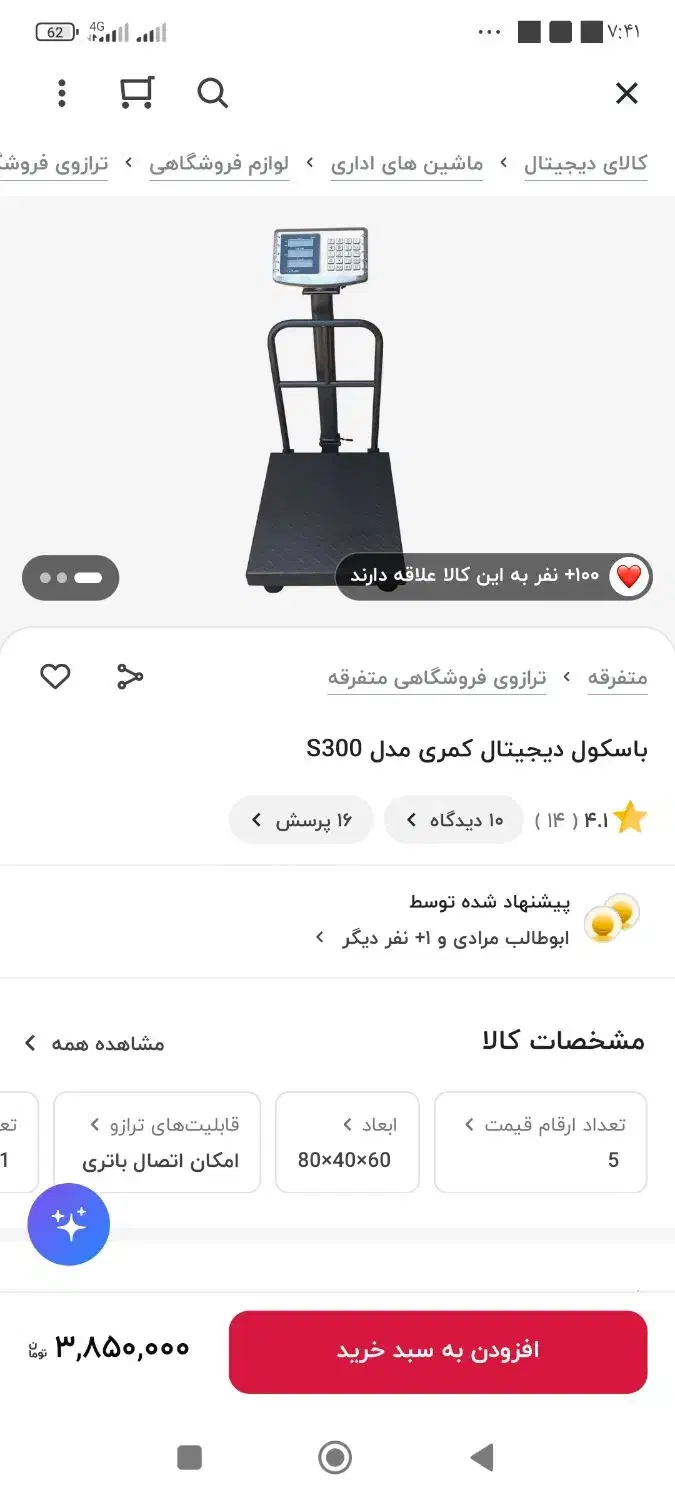The width and height of the screenshot is (675, 1500).
Task: Tap افزودن به سبد خرید button
Action: [438, 1351]
